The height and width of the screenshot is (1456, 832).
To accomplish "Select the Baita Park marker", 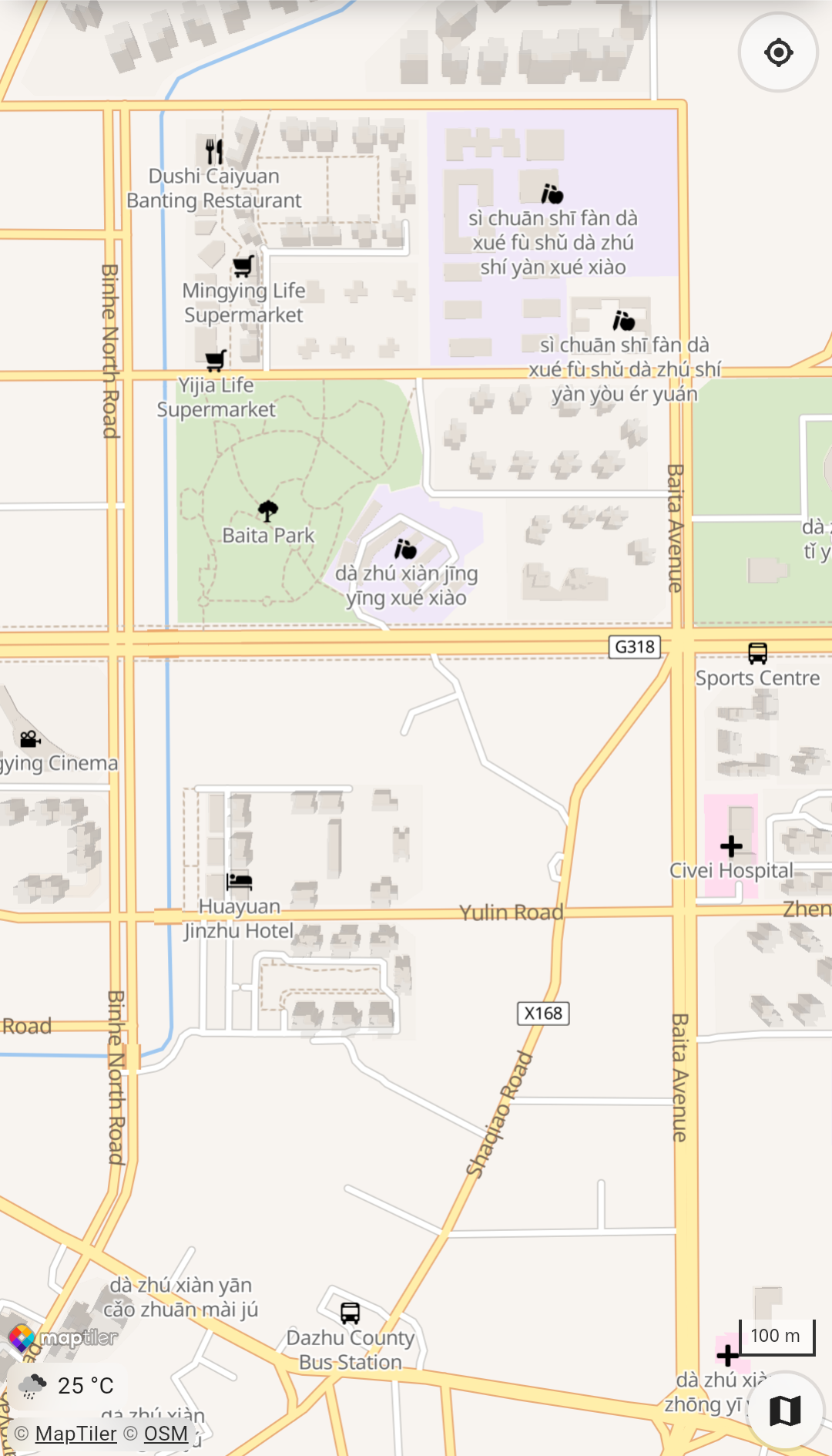I will click(x=267, y=511).
